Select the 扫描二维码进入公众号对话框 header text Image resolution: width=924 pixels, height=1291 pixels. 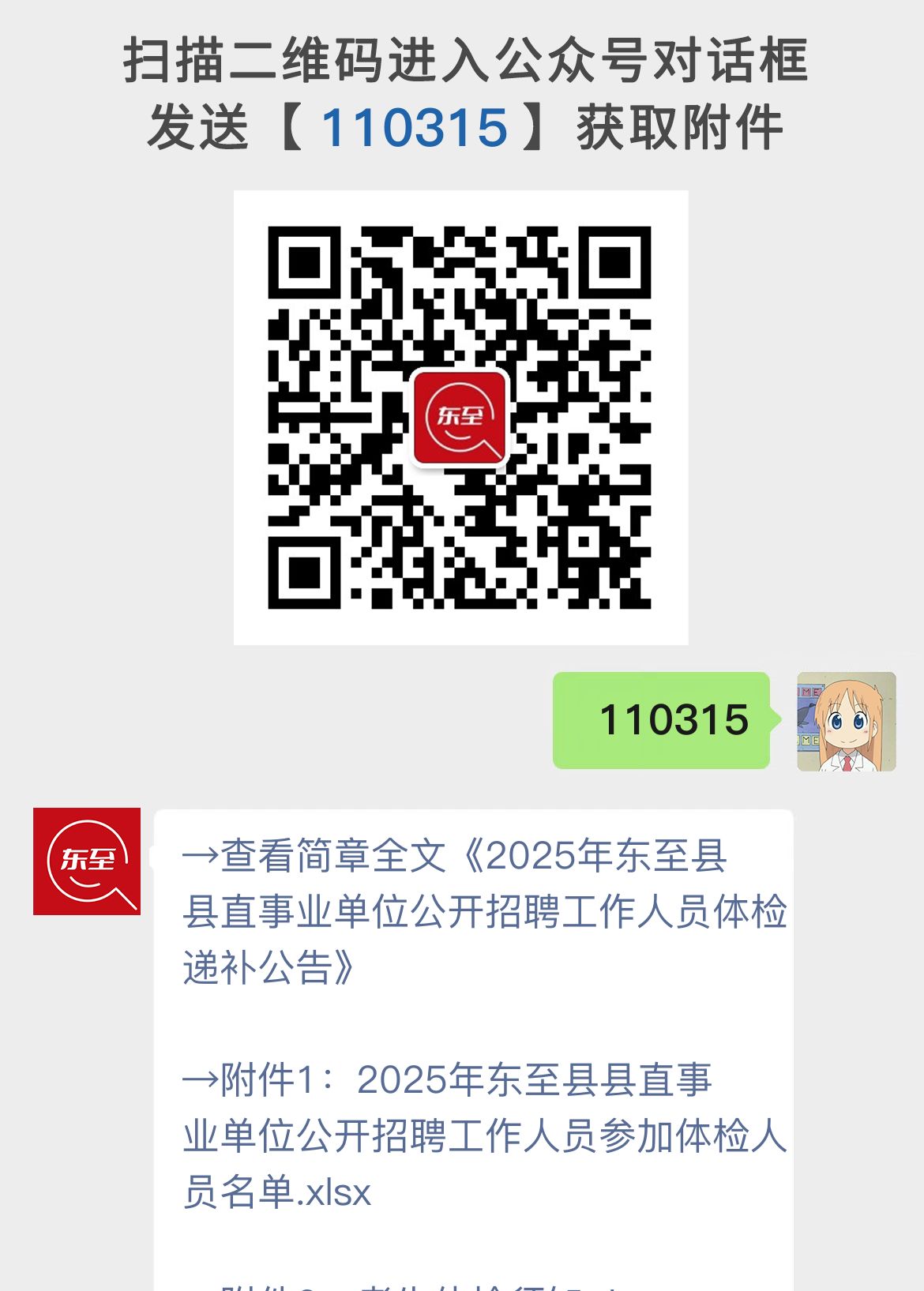click(462, 65)
